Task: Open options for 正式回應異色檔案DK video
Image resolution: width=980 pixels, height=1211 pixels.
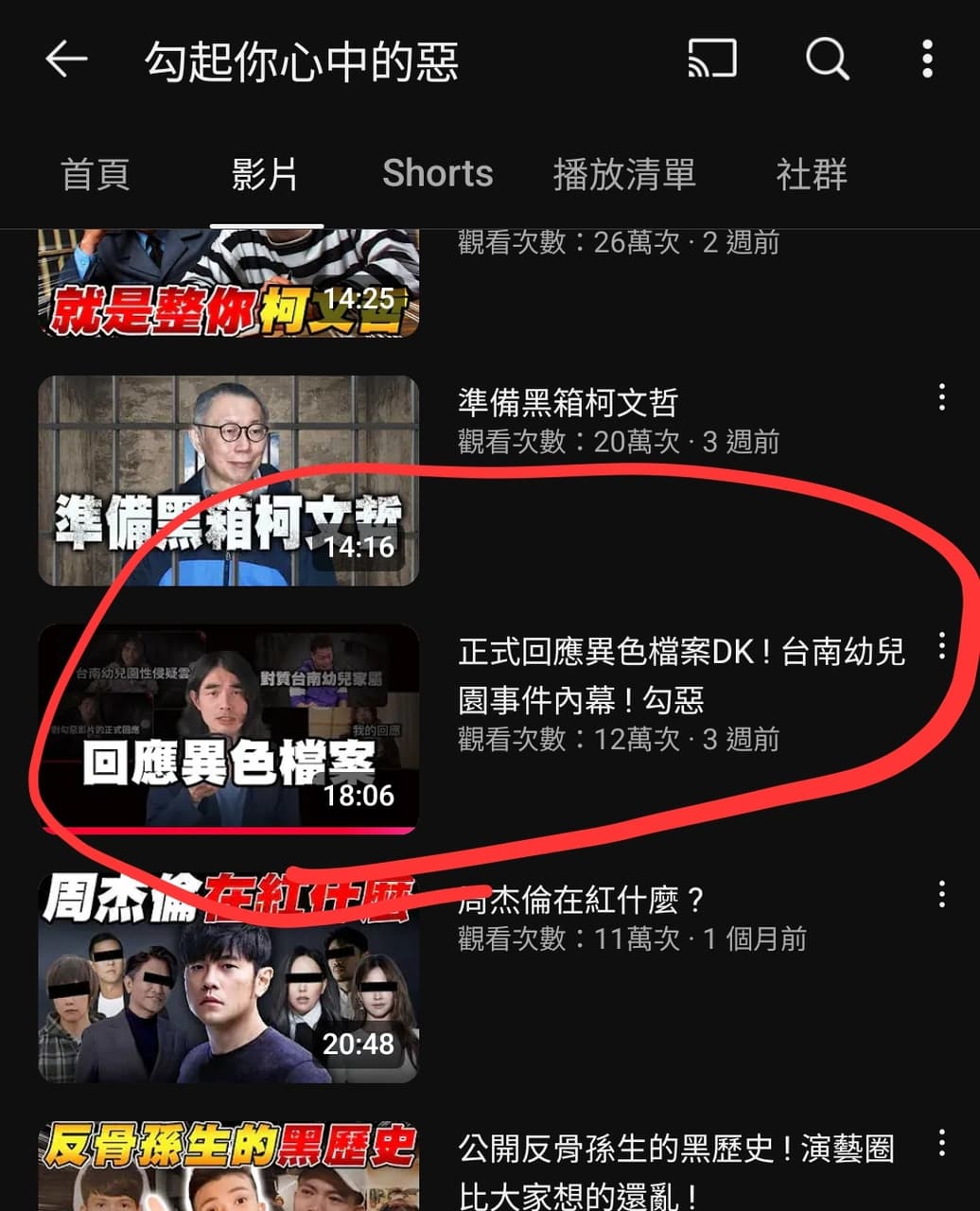Action: coord(941,646)
